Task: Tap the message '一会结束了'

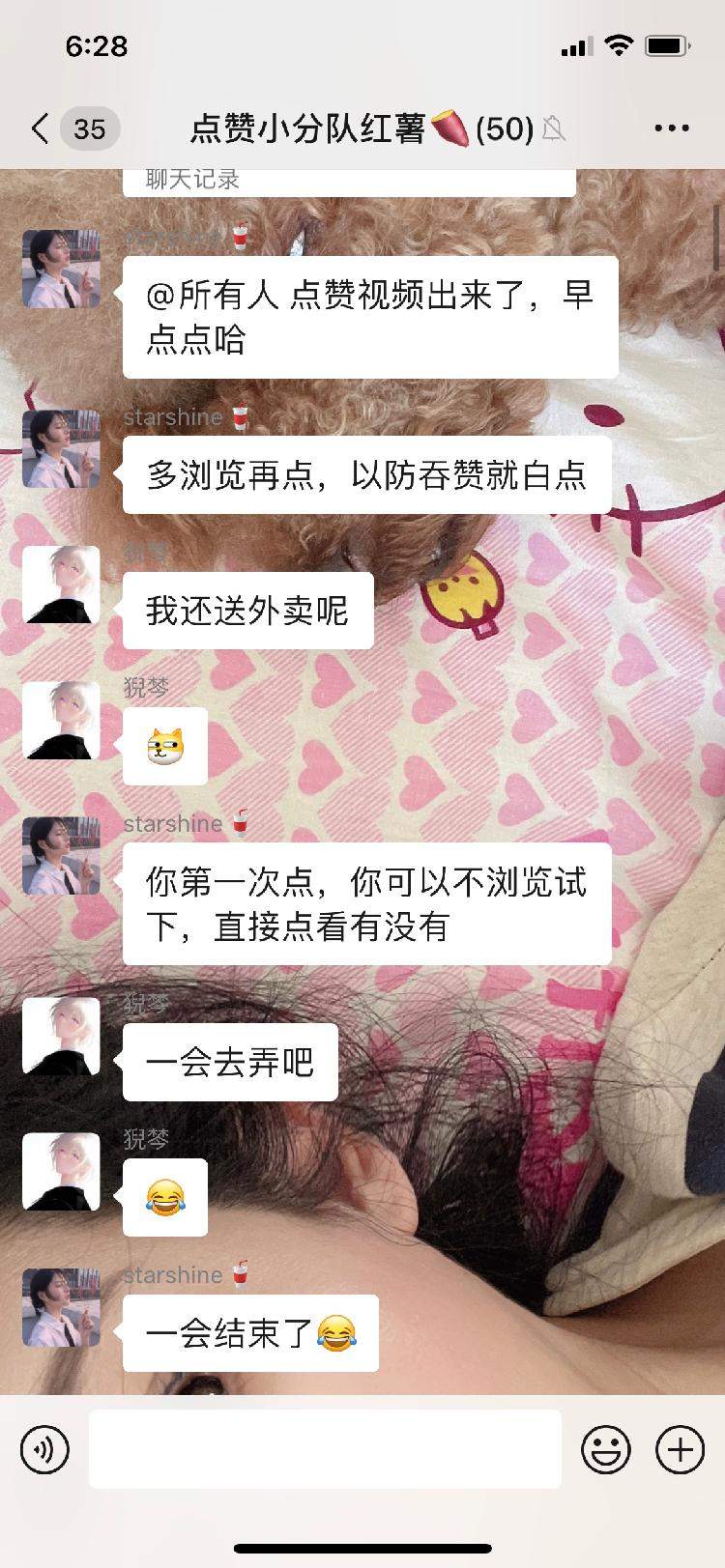Action: click(x=249, y=1333)
